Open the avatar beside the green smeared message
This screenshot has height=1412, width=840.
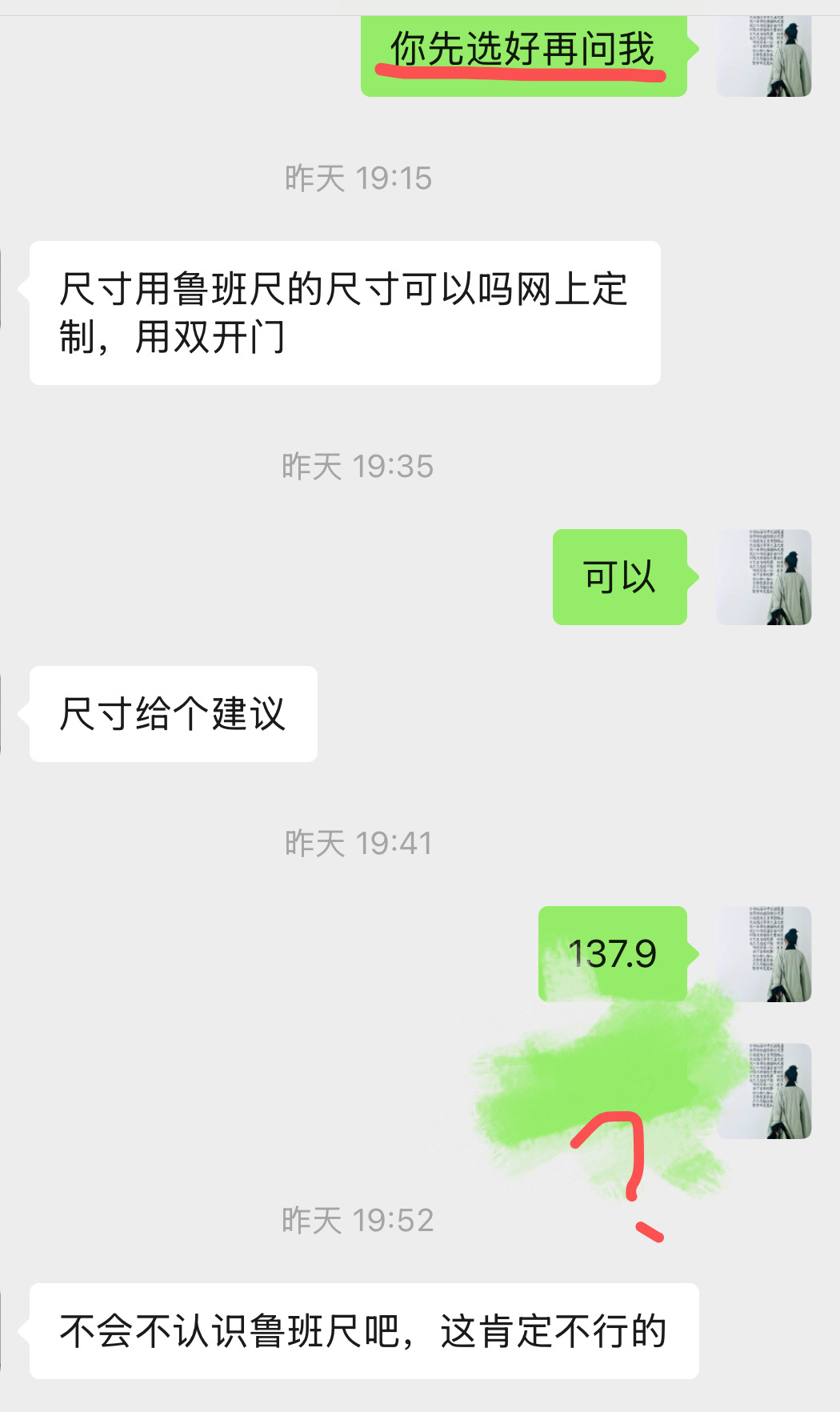point(764,1091)
